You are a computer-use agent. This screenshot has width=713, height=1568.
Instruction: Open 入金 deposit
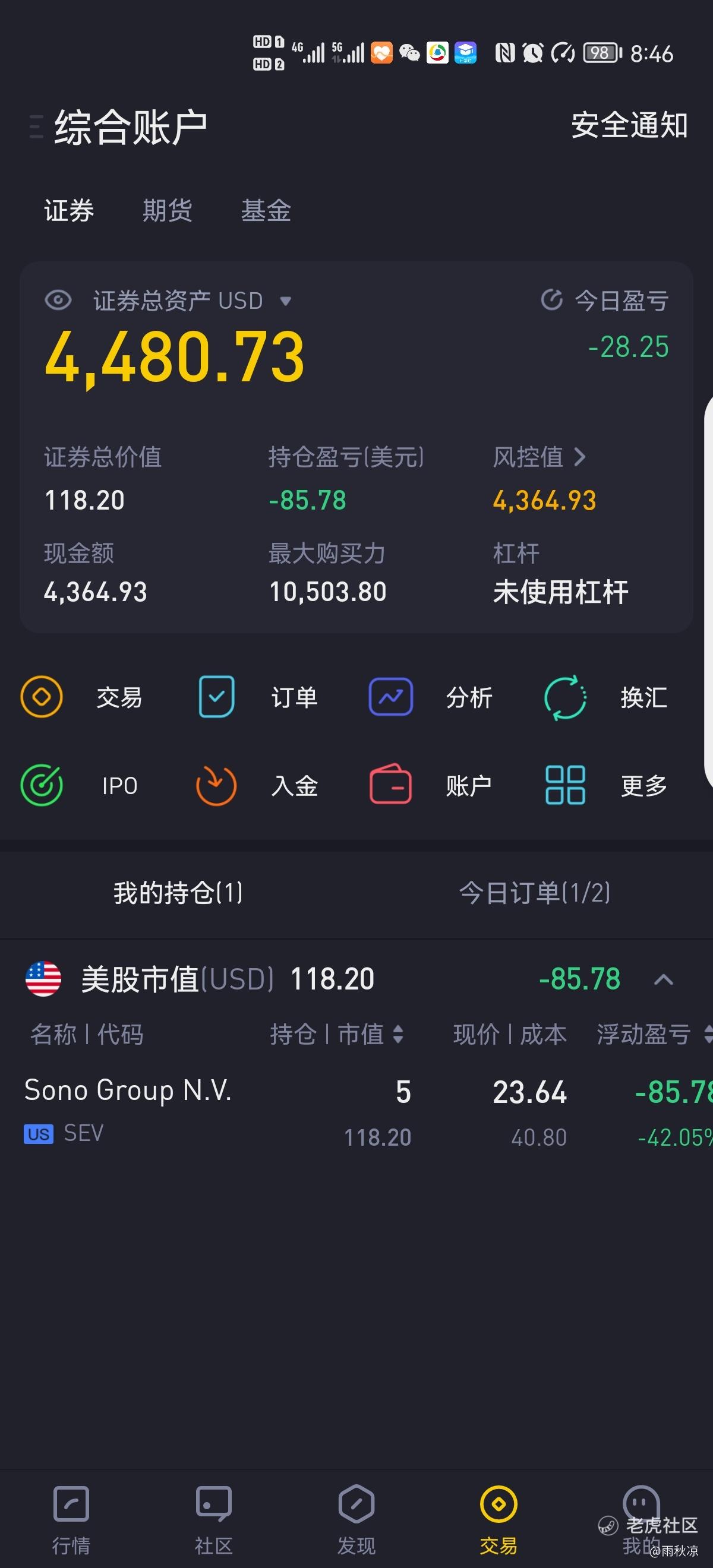pos(257,785)
